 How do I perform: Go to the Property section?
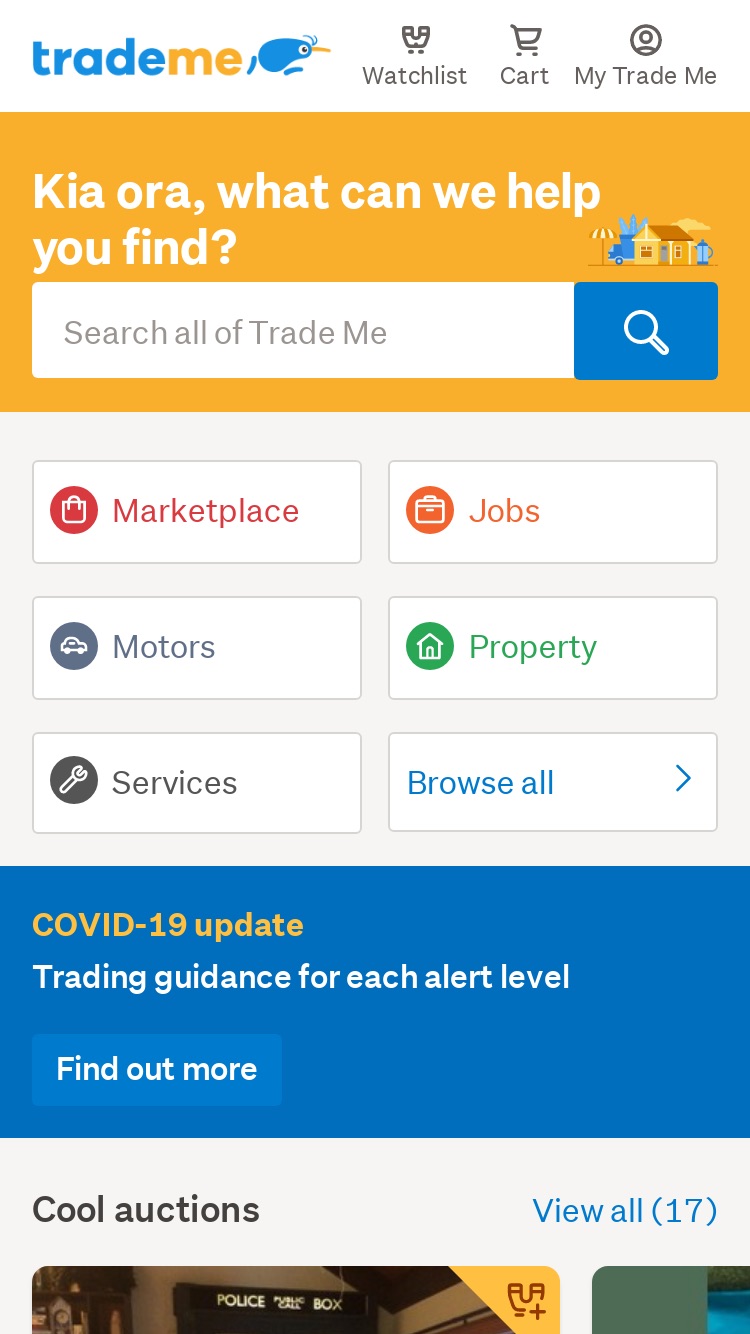click(x=553, y=648)
